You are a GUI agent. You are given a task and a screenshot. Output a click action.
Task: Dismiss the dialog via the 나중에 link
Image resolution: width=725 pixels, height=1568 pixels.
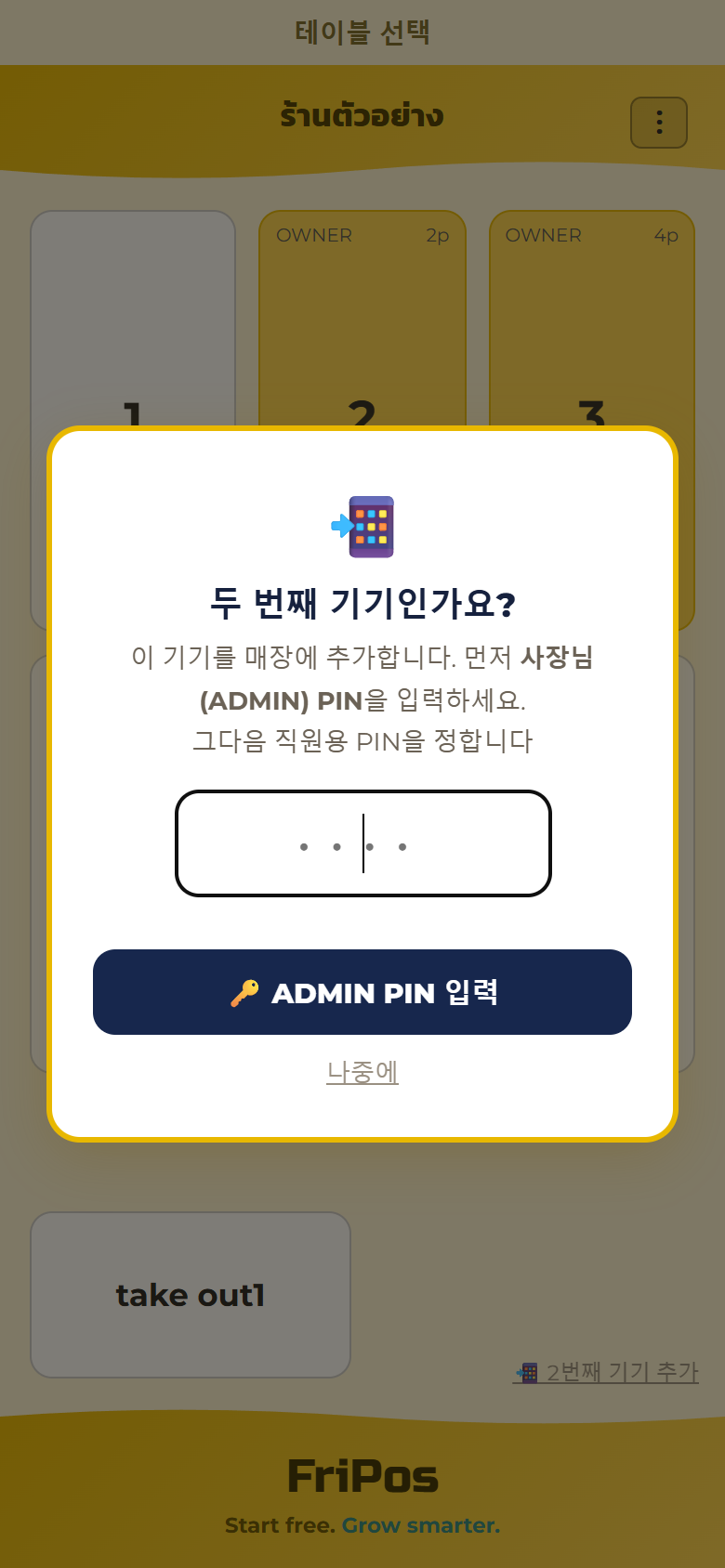362,1072
